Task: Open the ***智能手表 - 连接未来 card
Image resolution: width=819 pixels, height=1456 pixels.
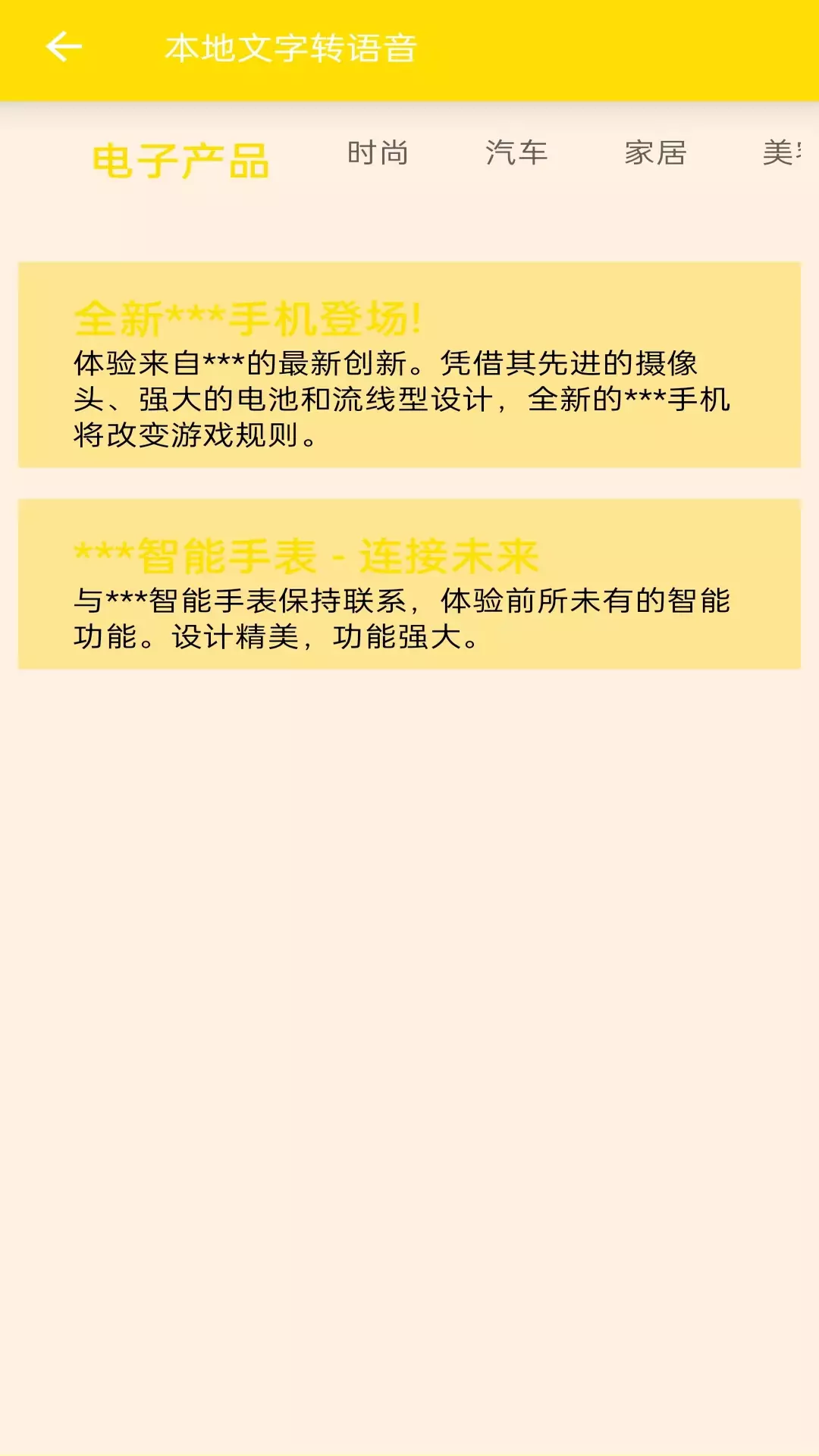Action: 409,584
